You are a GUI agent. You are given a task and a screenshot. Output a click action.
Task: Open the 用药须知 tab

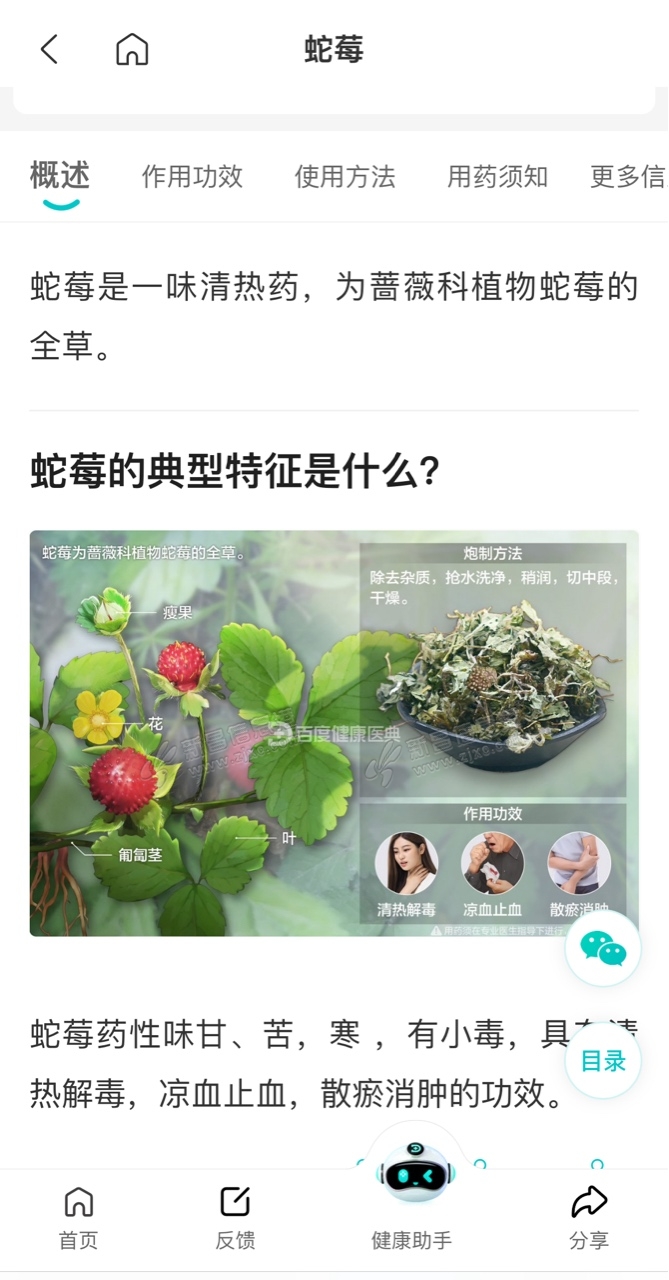[x=497, y=177]
